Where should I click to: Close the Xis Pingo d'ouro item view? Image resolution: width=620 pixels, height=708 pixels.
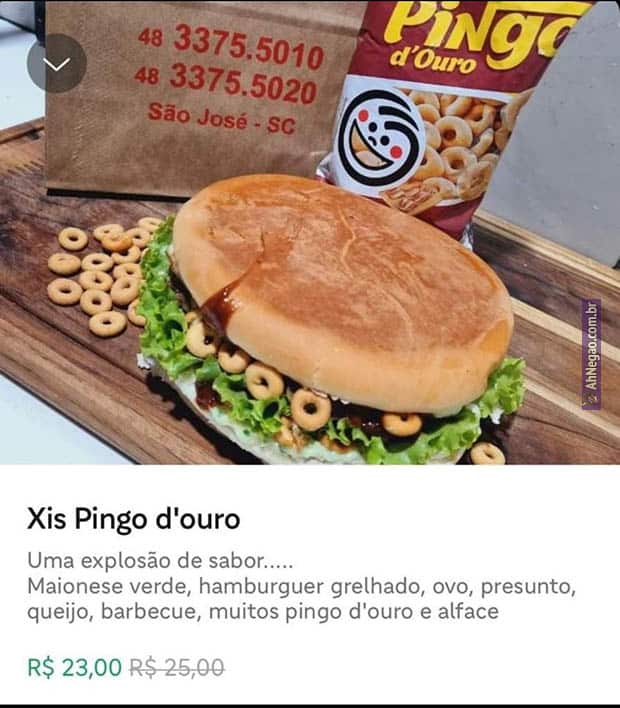[x=56, y=64]
